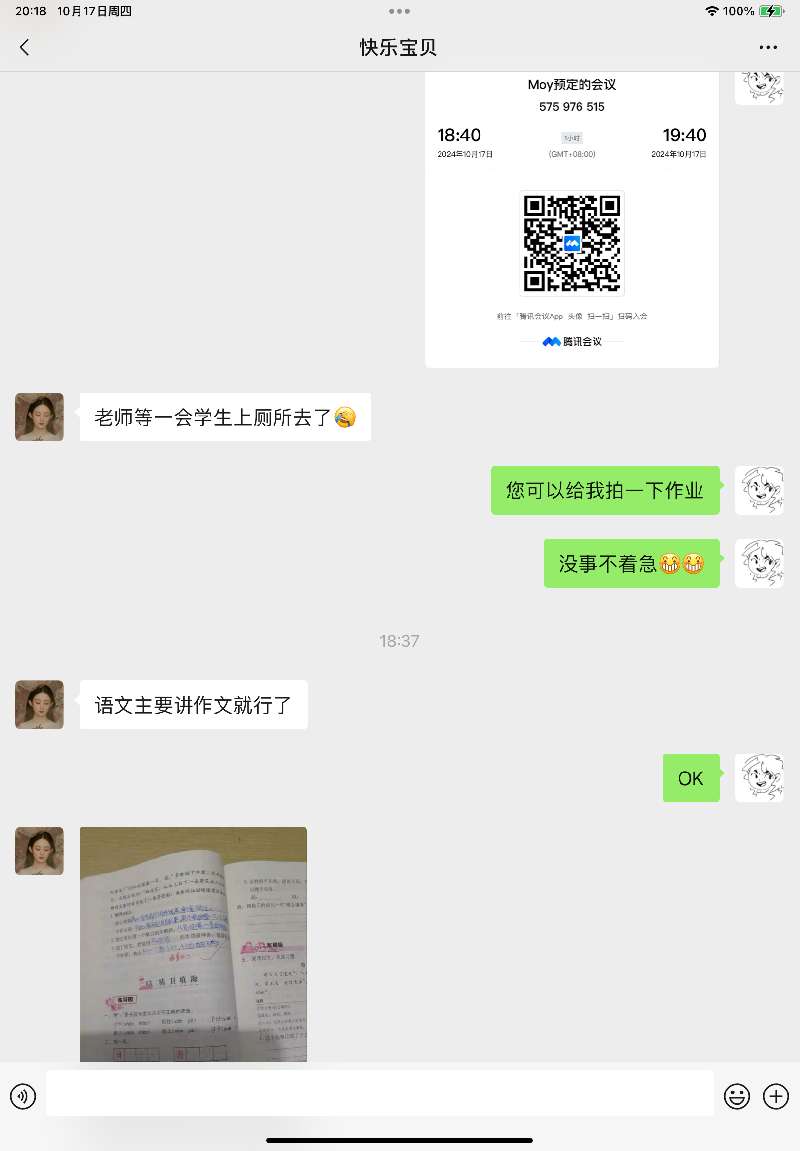
Task: Open the Tencent Meeting invitation card
Action: pyautogui.click(x=572, y=220)
